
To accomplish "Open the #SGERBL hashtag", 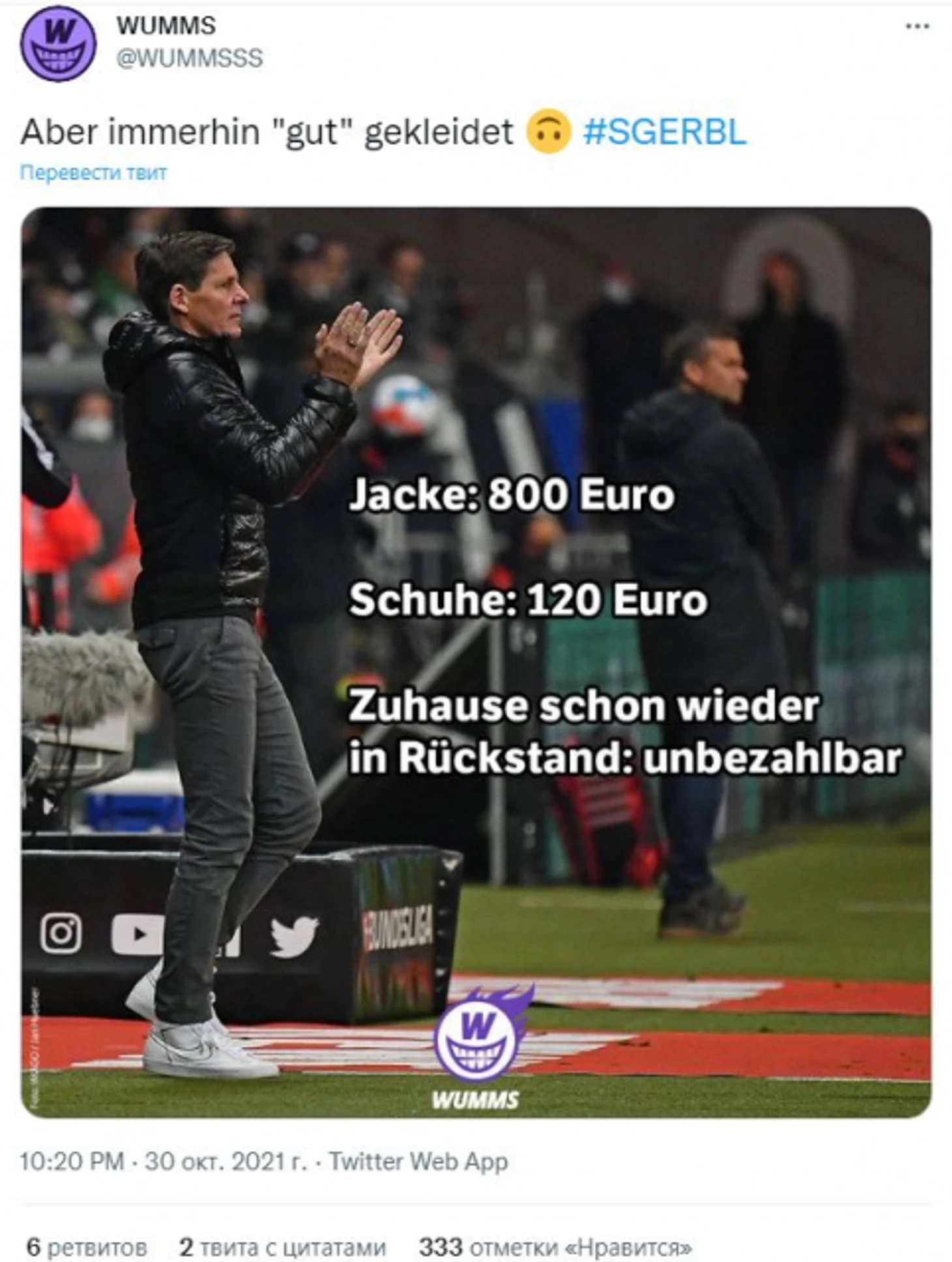I will pyautogui.click(x=664, y=132).
